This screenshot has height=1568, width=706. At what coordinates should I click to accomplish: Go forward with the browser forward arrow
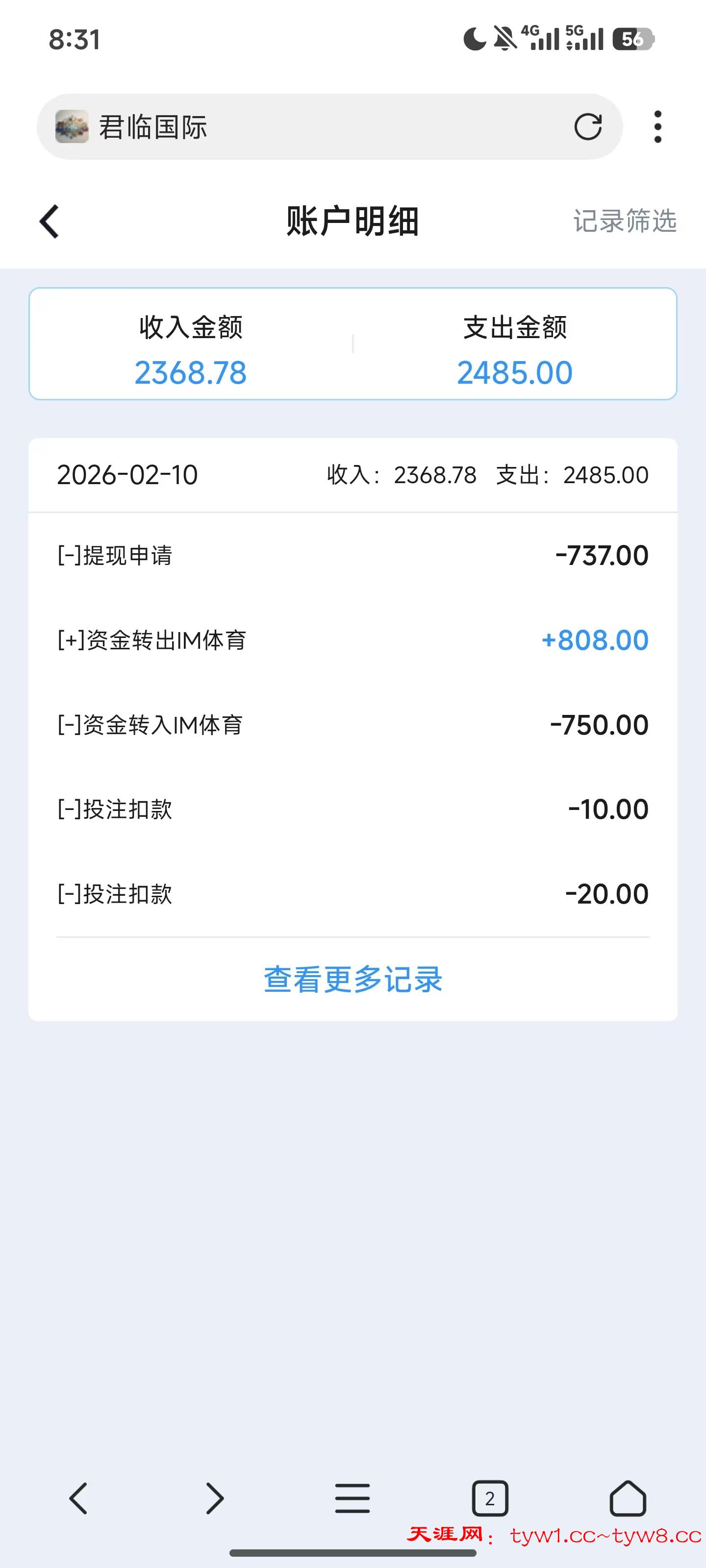[x=215, y=1497]
